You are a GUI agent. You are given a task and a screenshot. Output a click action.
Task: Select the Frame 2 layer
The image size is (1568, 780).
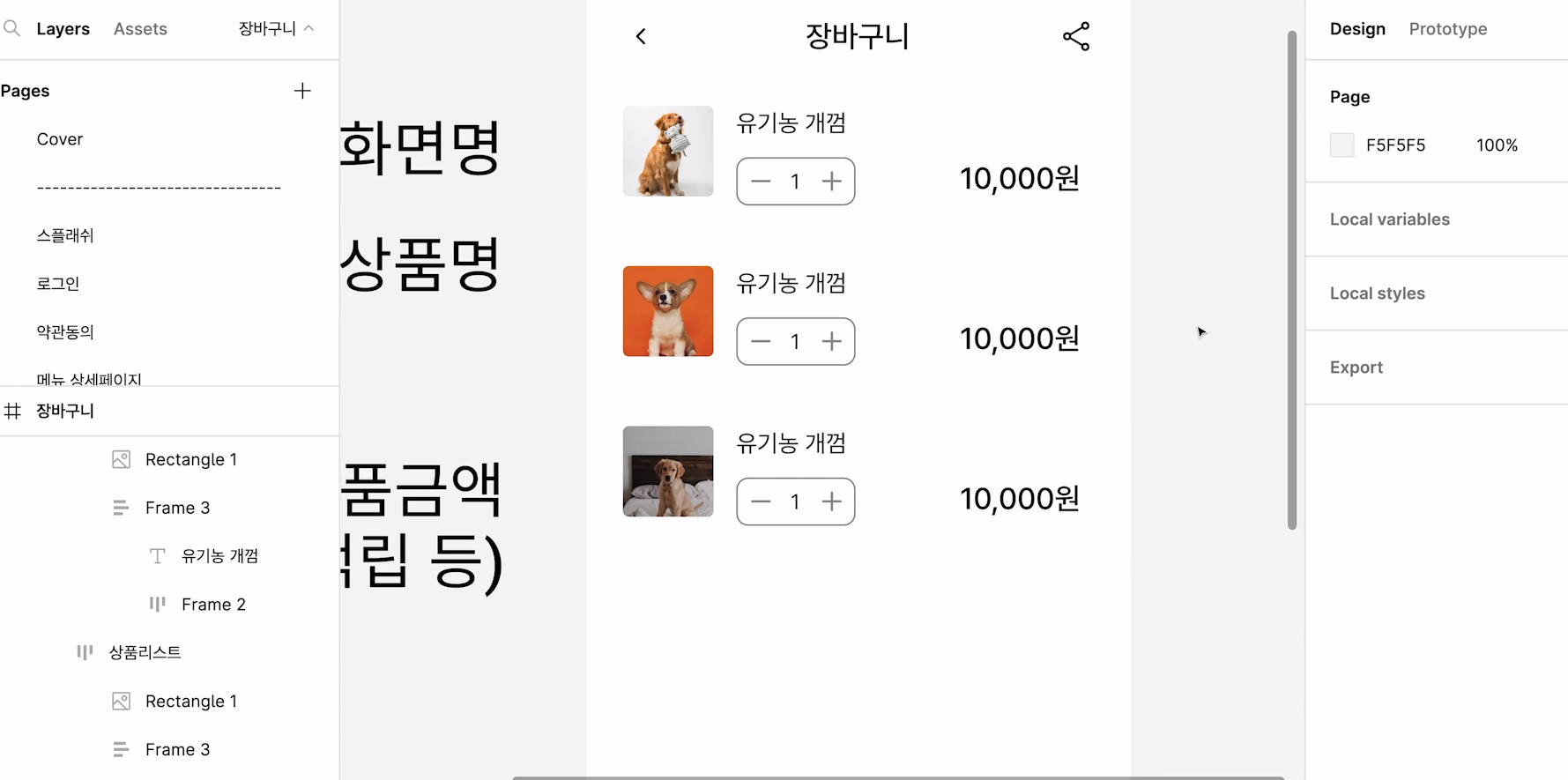(213, 605)
